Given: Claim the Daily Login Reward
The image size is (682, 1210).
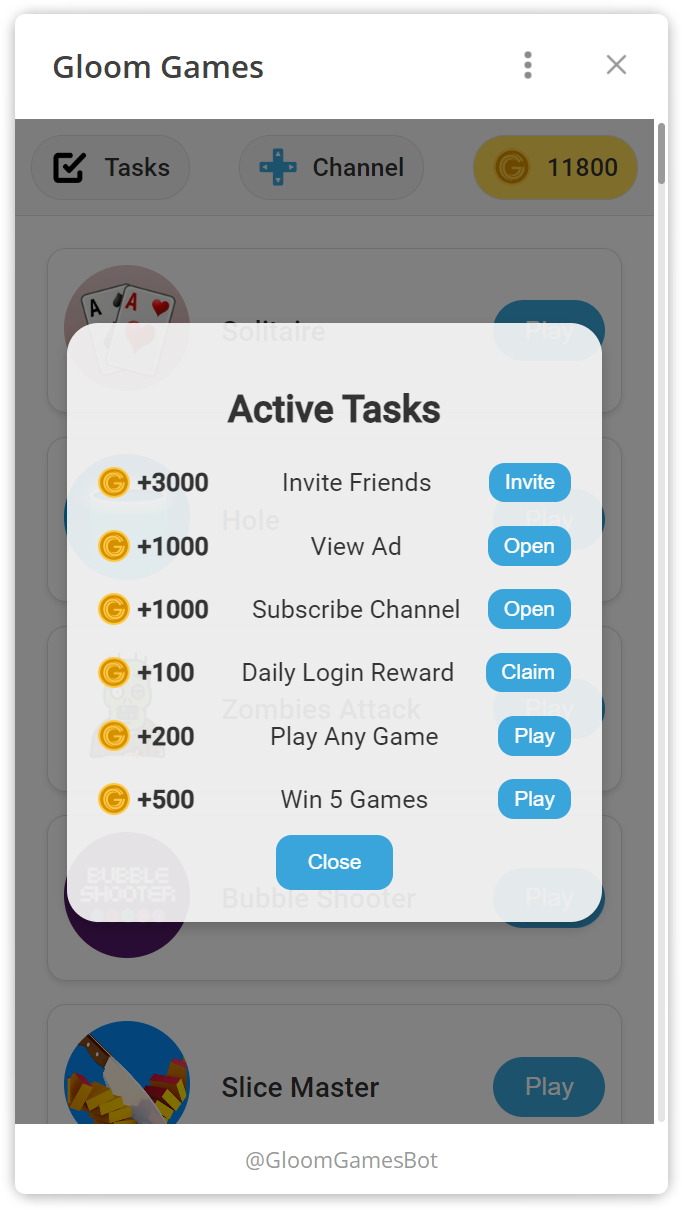Looking at the screenshot, I should [528, 672].
